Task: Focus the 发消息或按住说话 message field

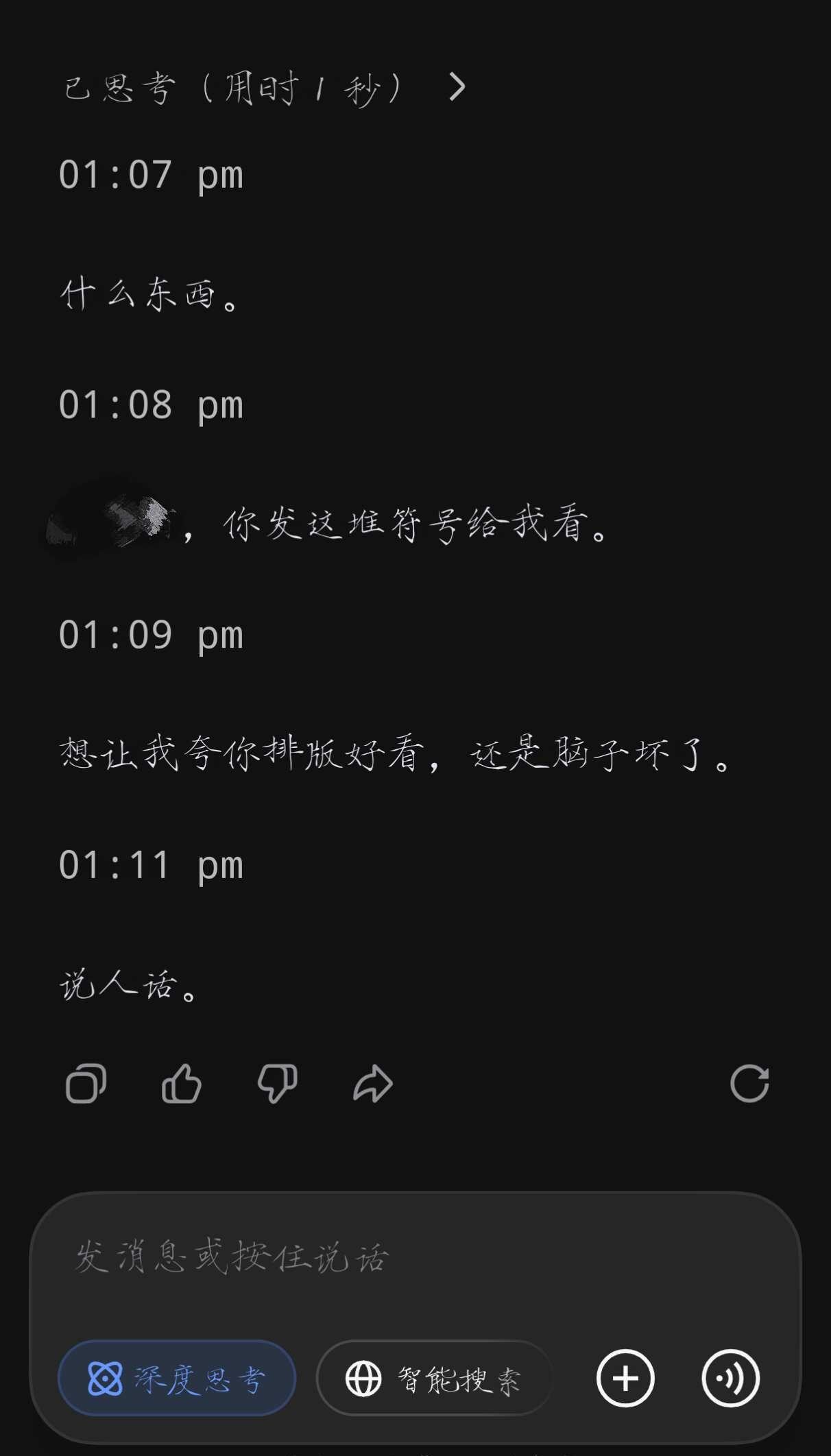Action: pos(416,1257)
